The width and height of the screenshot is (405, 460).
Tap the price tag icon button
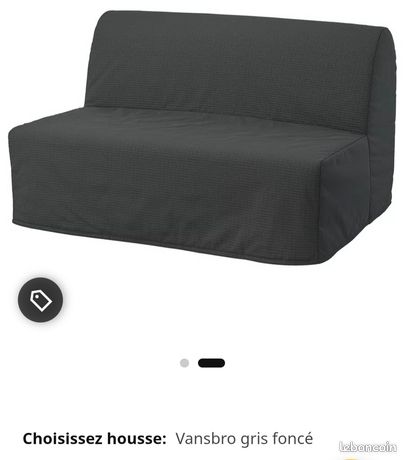pyautogui.click(x=40, y=300)
